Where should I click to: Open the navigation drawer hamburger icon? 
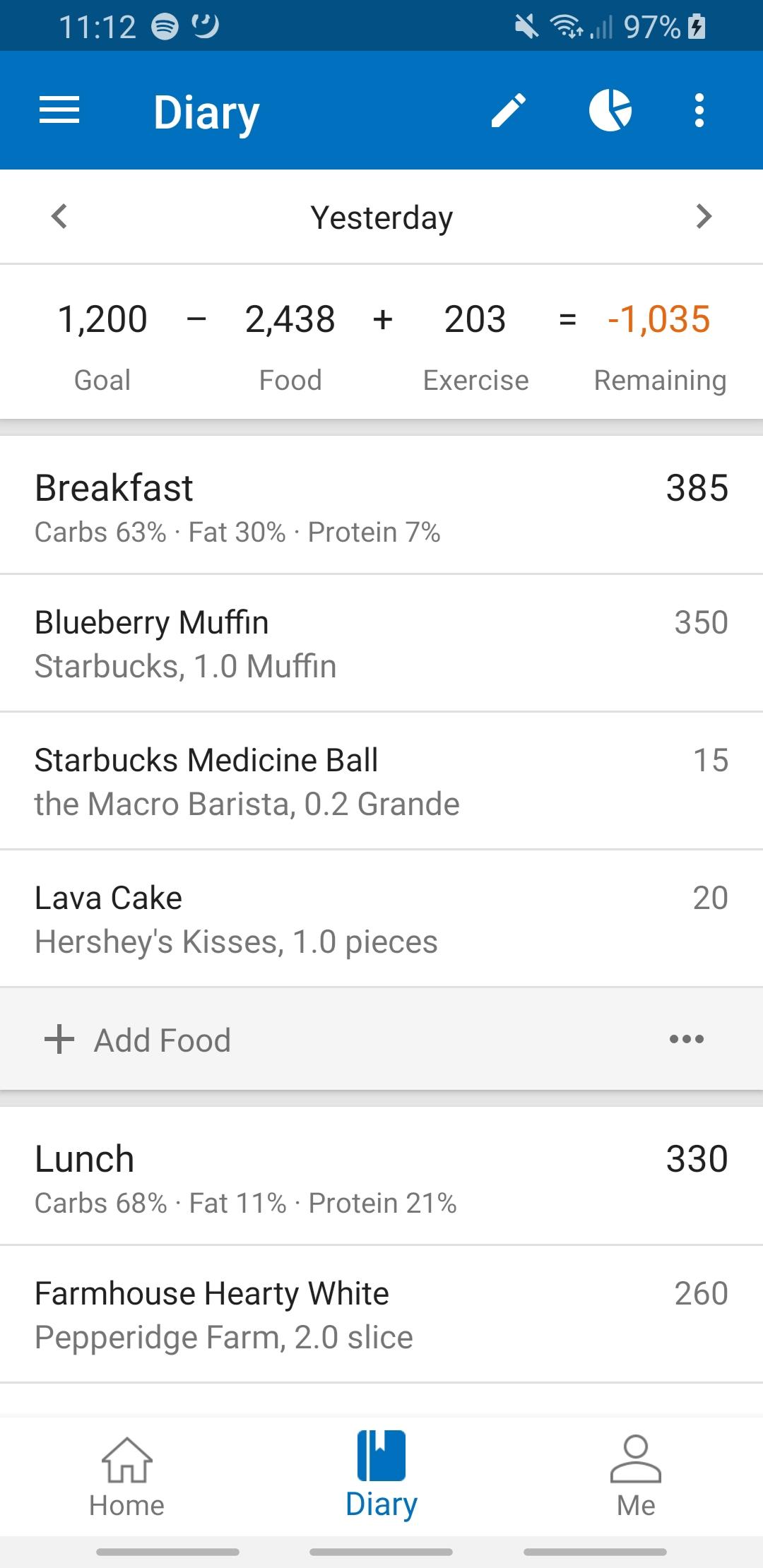(x=60, y=109)
